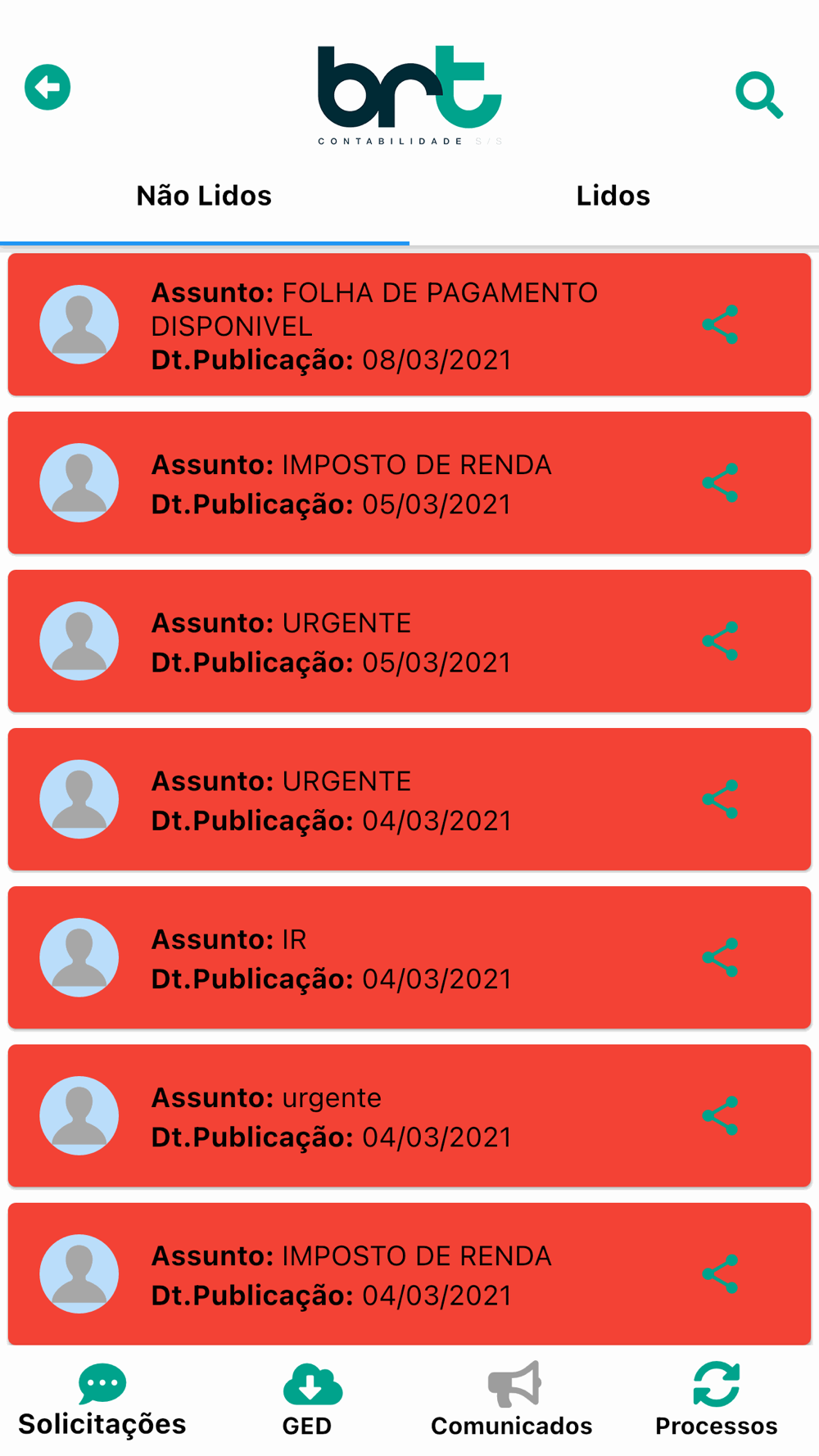Image resolution: width=819 pixels, height=1456 pixels.
Task: Open IMPOSTO DE RENDA message from 05/03/2021
Action: (x=409, y=483)
